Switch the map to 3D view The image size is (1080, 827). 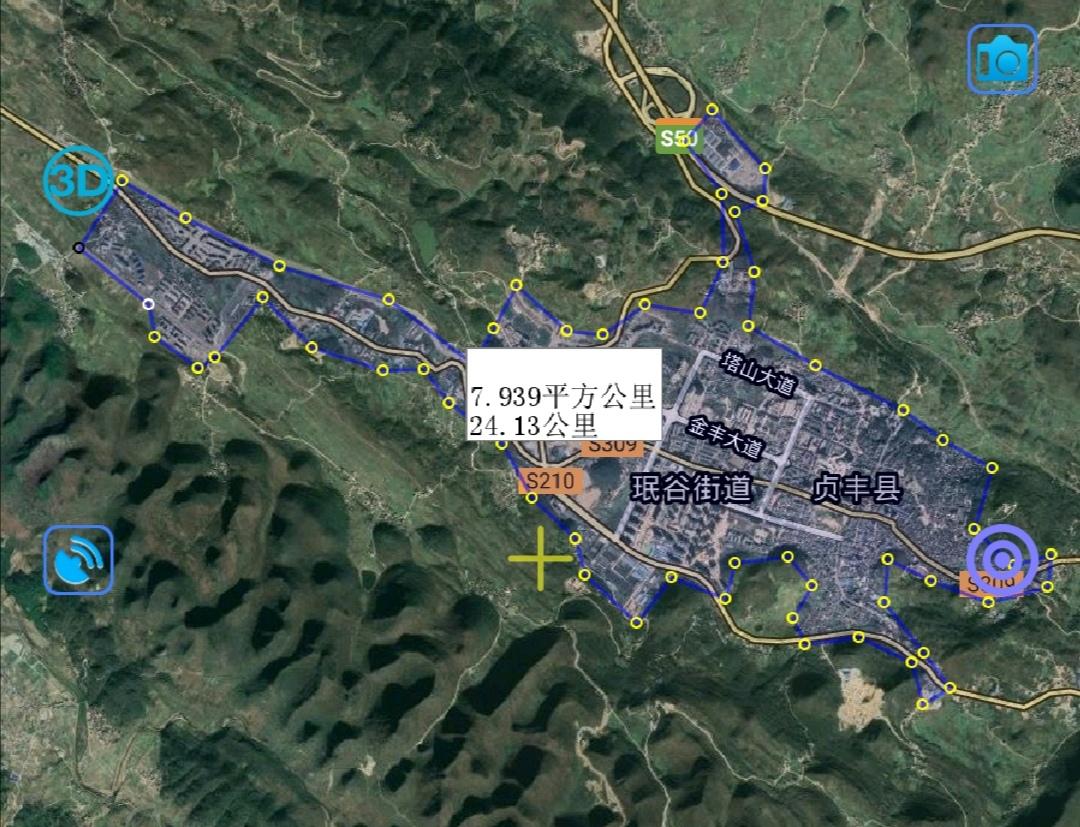point(78,181)
